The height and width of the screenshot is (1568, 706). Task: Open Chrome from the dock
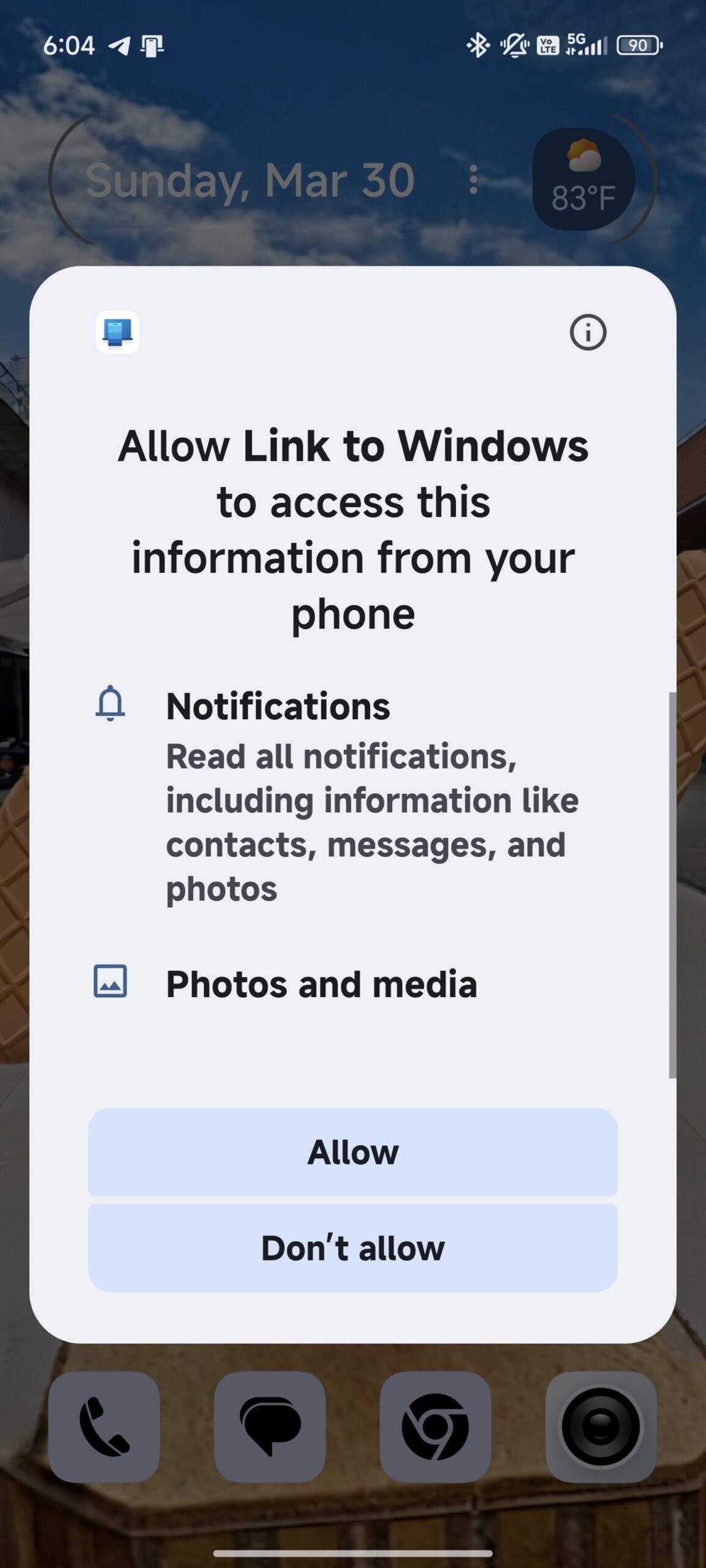coord(436,1427)
